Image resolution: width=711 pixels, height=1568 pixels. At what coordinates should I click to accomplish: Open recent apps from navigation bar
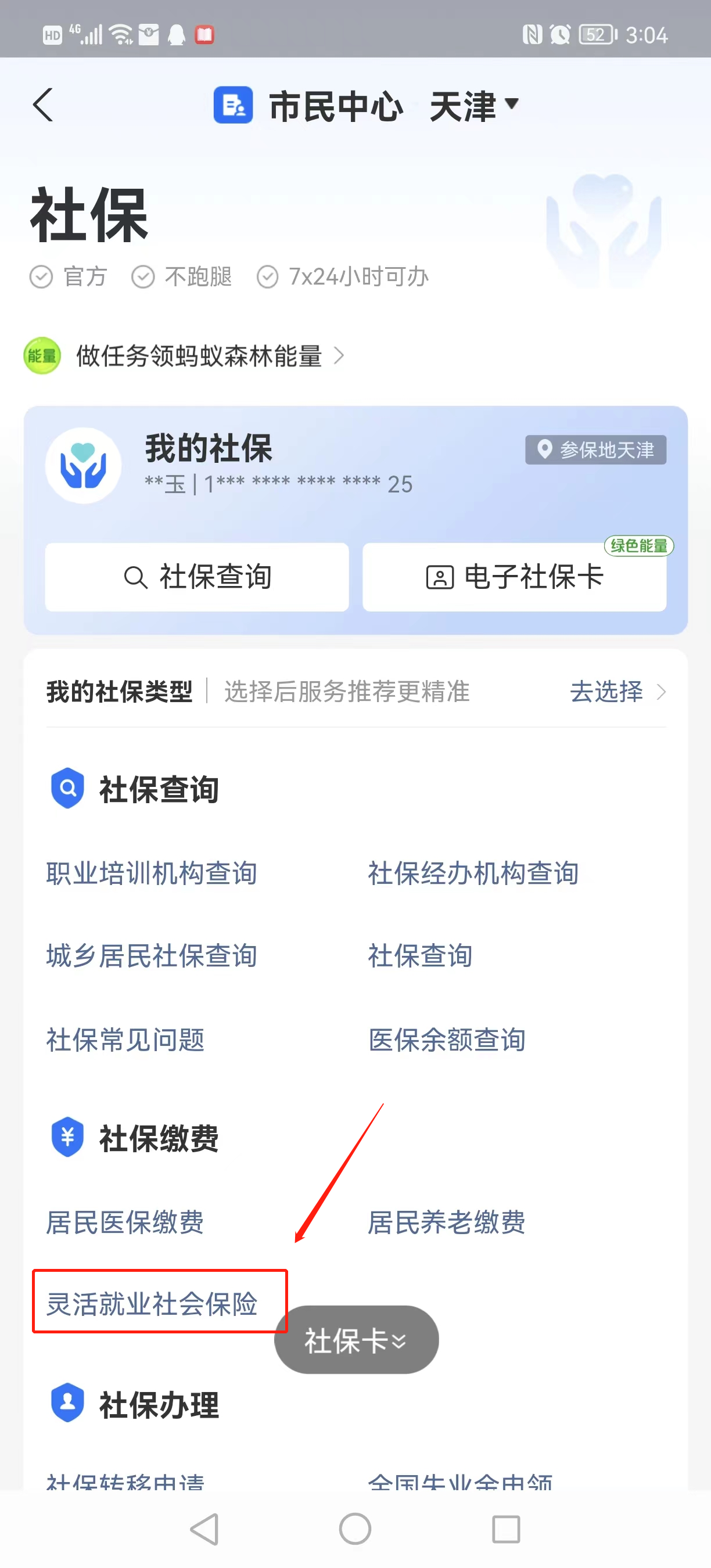pyautogui.click(x=505, y=1529)
